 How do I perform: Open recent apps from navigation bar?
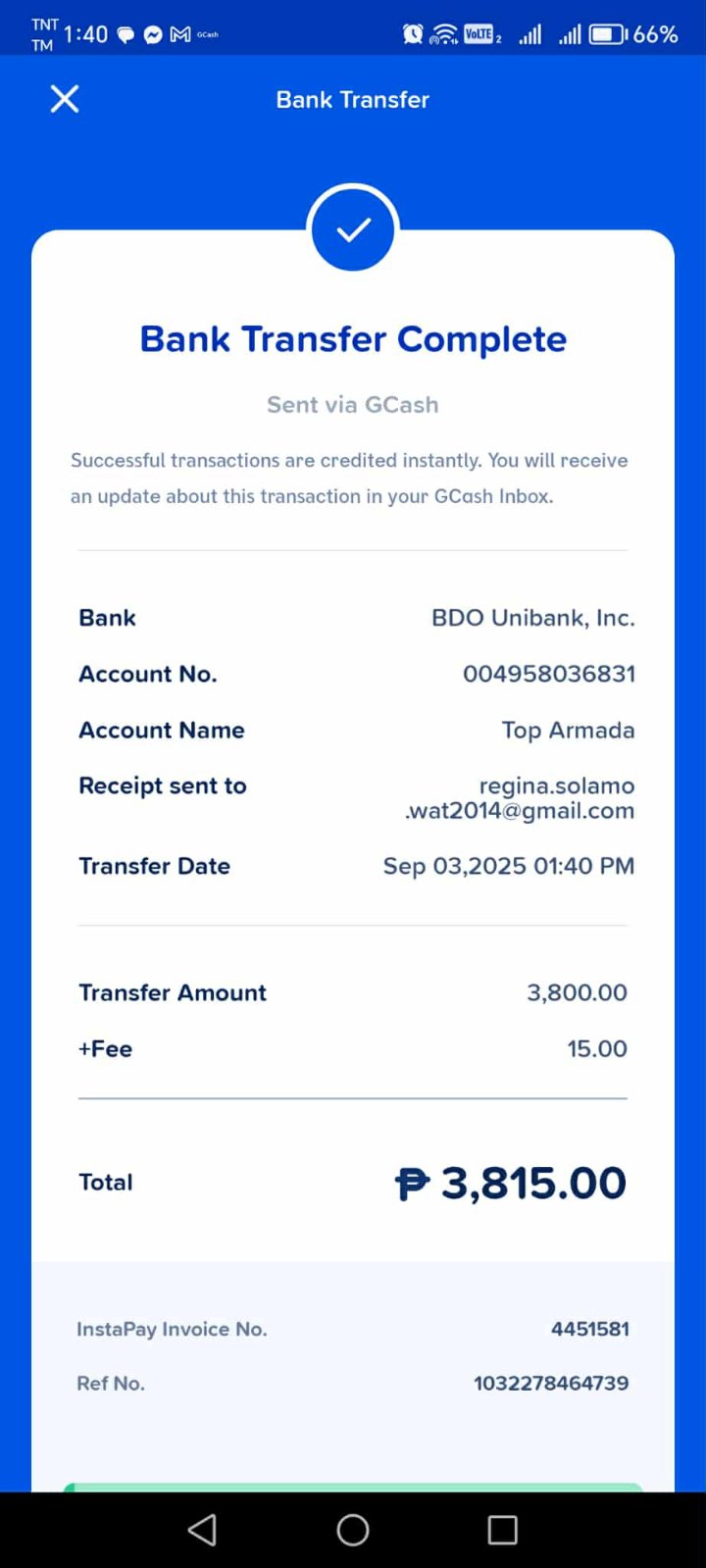(x=502, y=1530)
